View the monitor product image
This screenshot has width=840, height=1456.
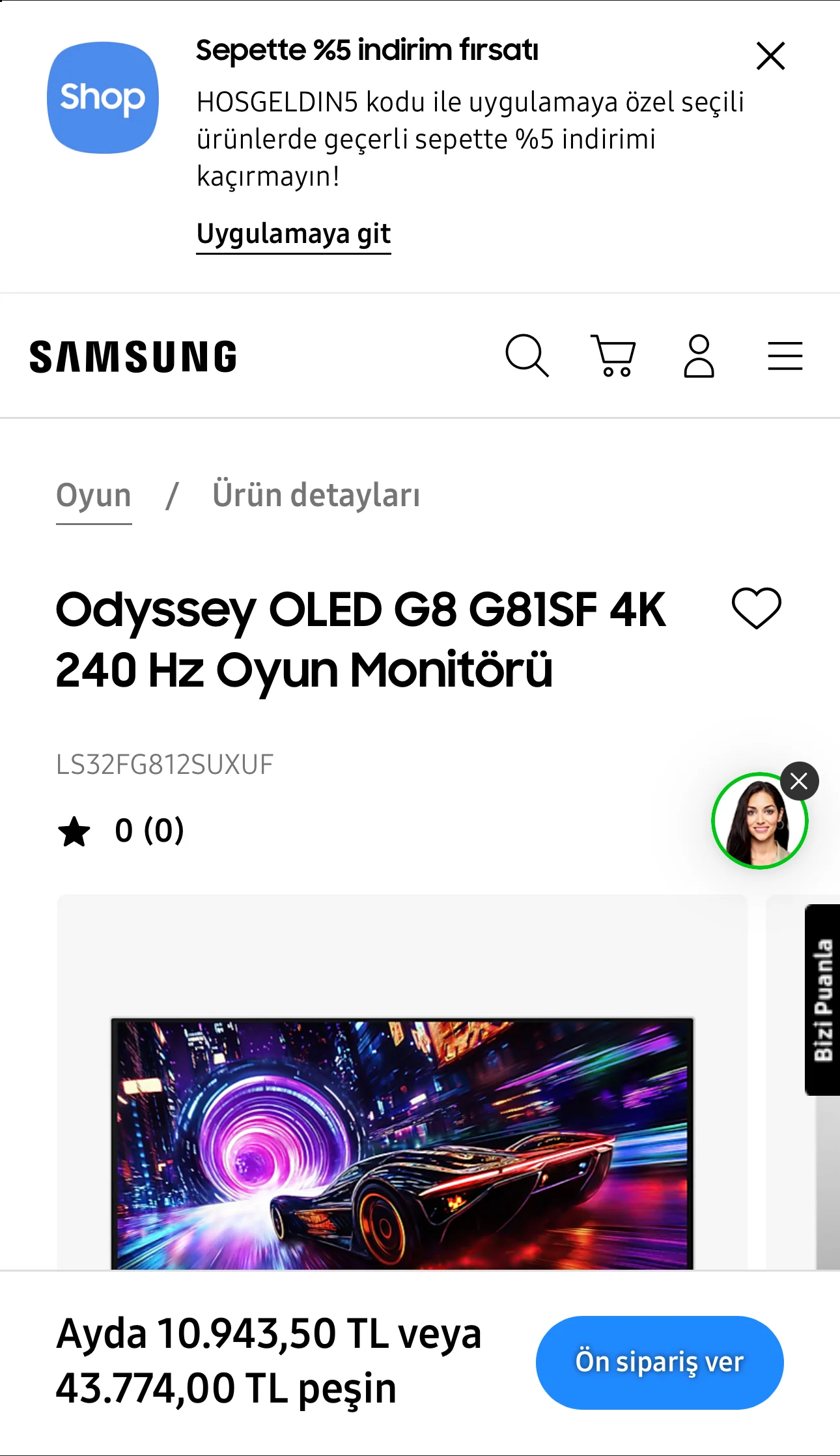pyautogui.click(x=402, y=1140)
